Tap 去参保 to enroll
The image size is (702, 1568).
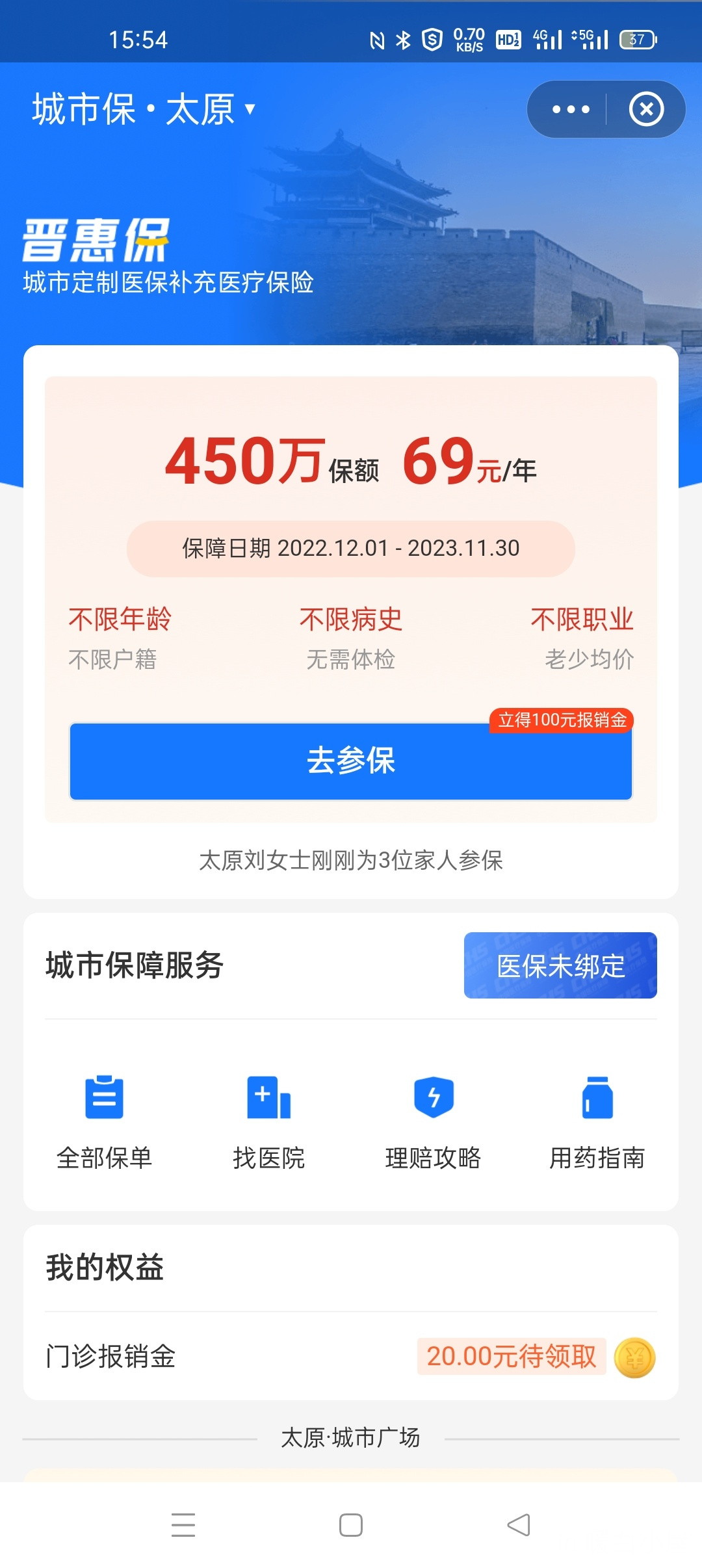coord(351,761)
